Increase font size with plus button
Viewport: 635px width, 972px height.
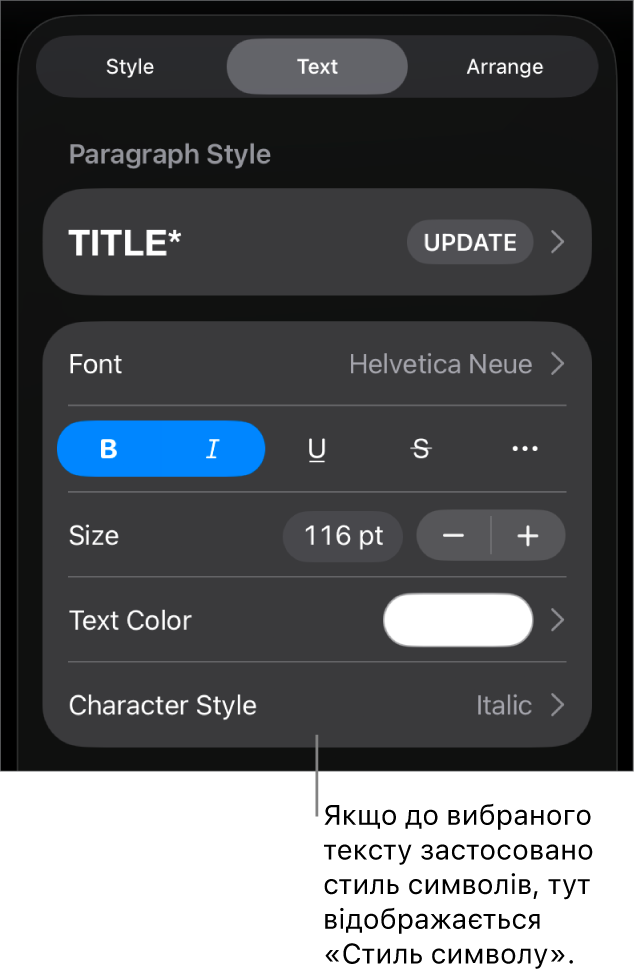click(528, 536)
